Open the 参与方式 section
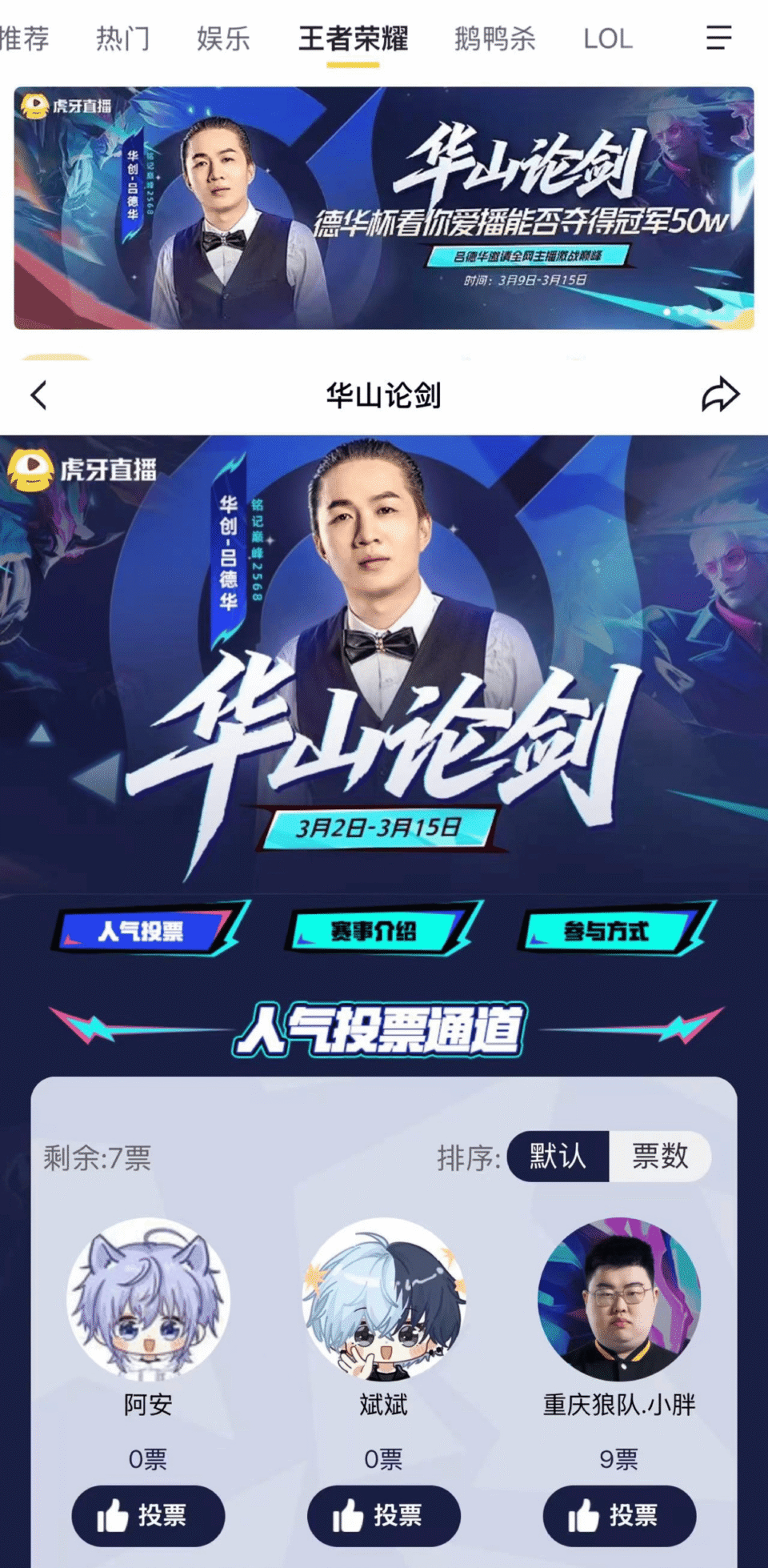Viewport: 768px width, 1568px height. tap(608, 931)
